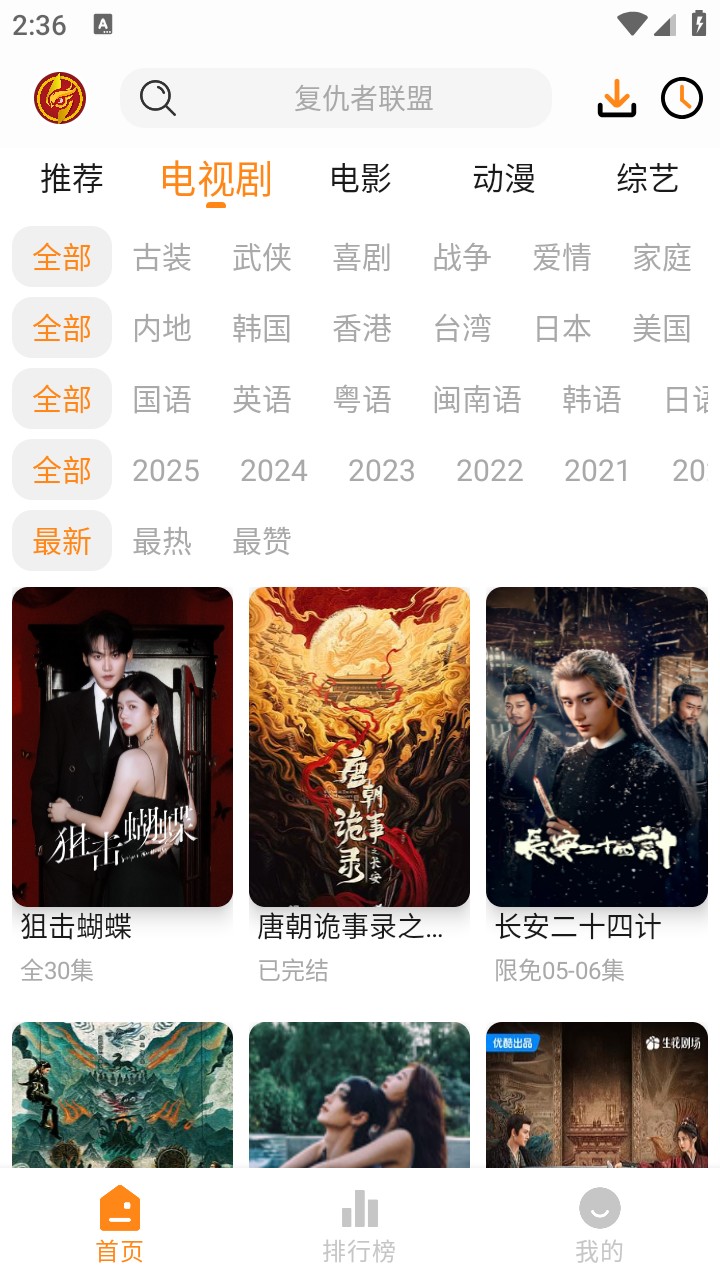The image size is (720, 1280).
Task: Sort the list by 最热
Action: tap(162, 542)
